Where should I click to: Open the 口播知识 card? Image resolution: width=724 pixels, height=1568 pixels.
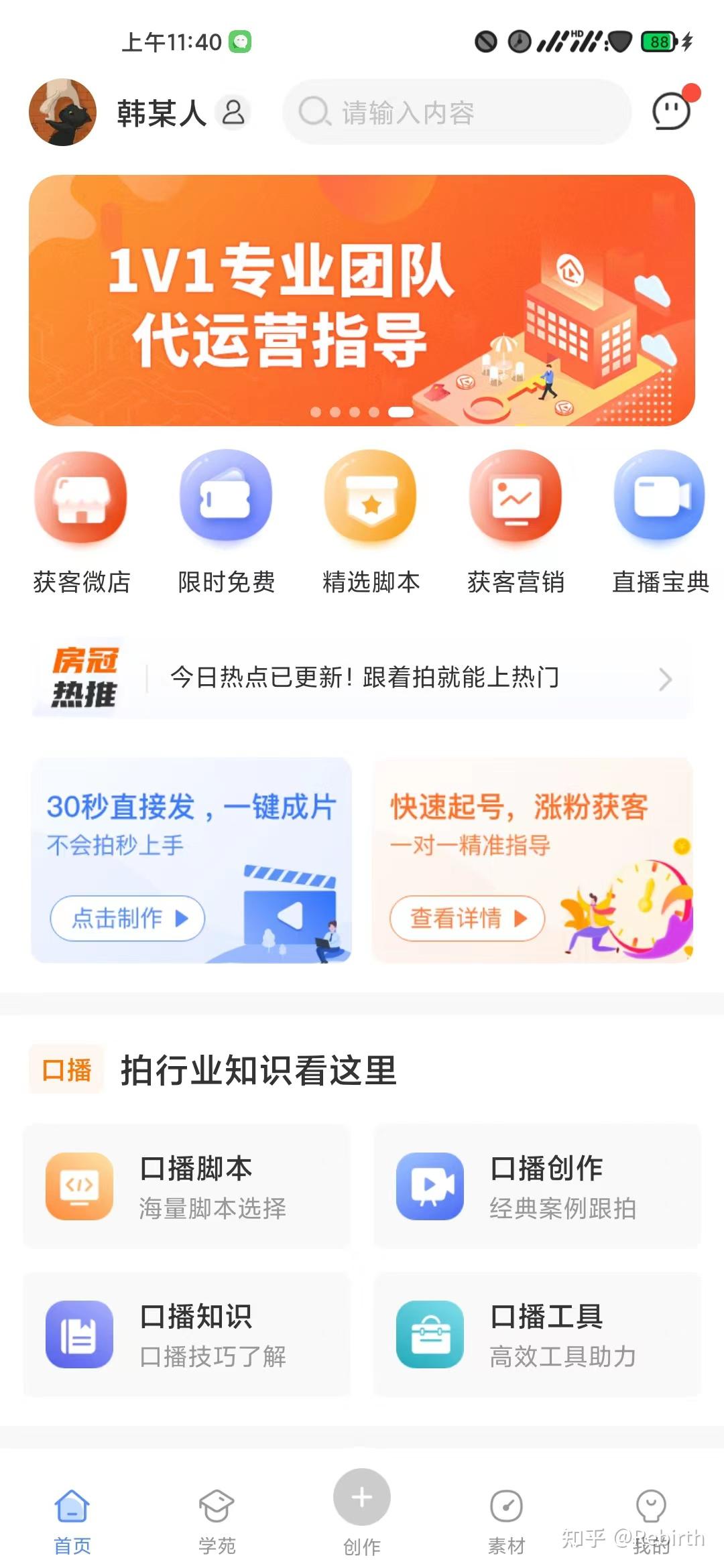(x=187, y=1334)
